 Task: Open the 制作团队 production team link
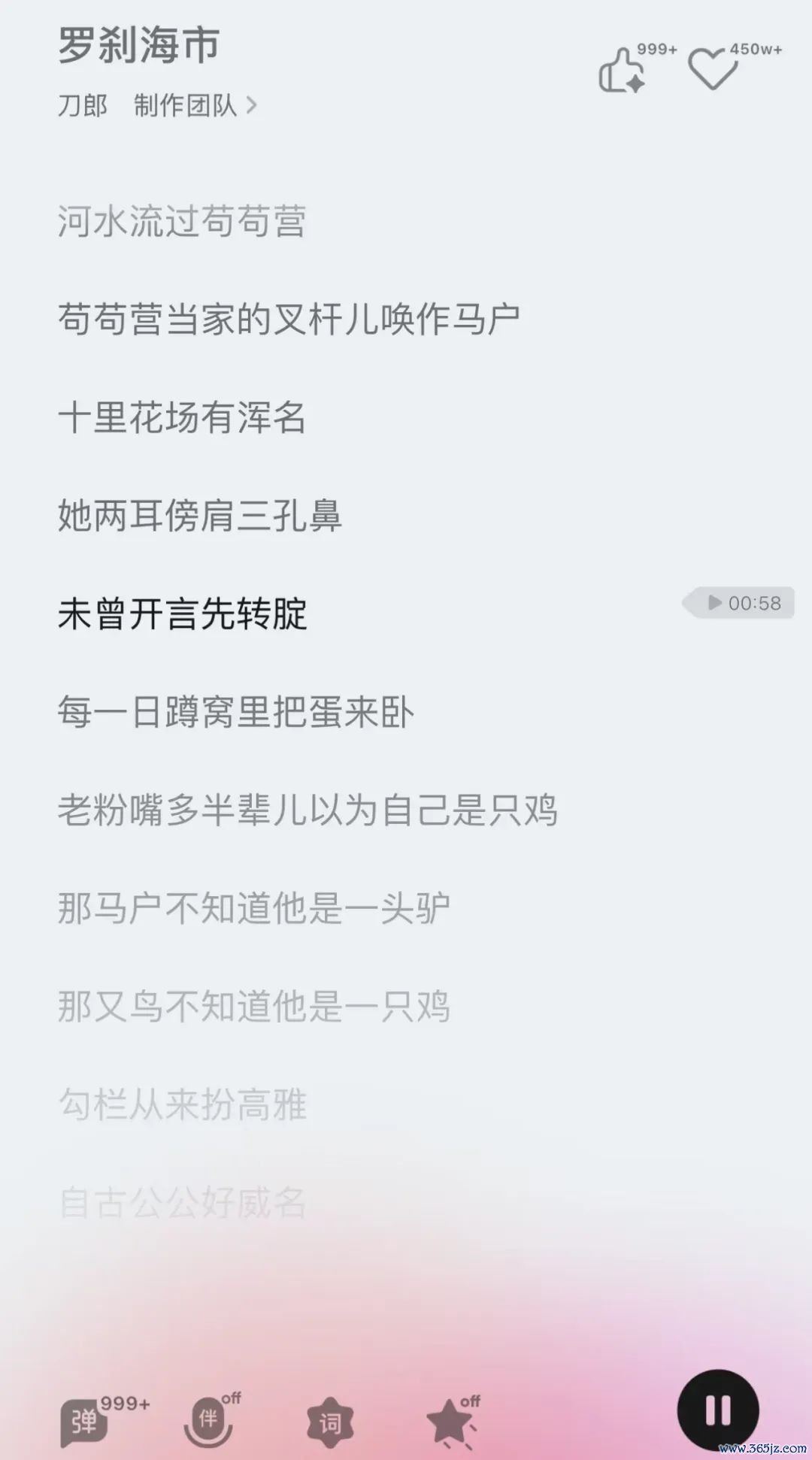click(195, 105)
